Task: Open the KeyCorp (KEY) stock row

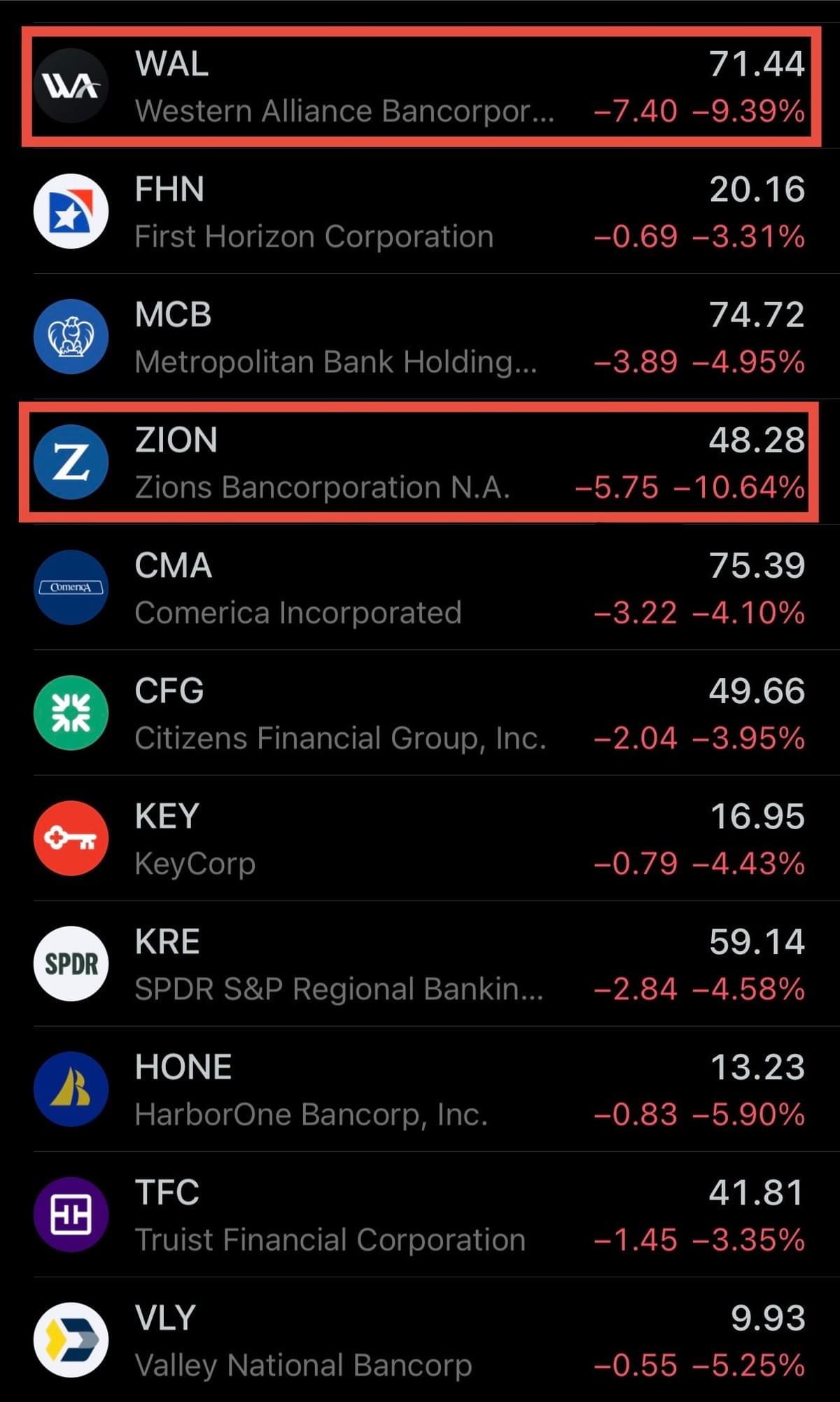Action: click(x=420, y=838)
